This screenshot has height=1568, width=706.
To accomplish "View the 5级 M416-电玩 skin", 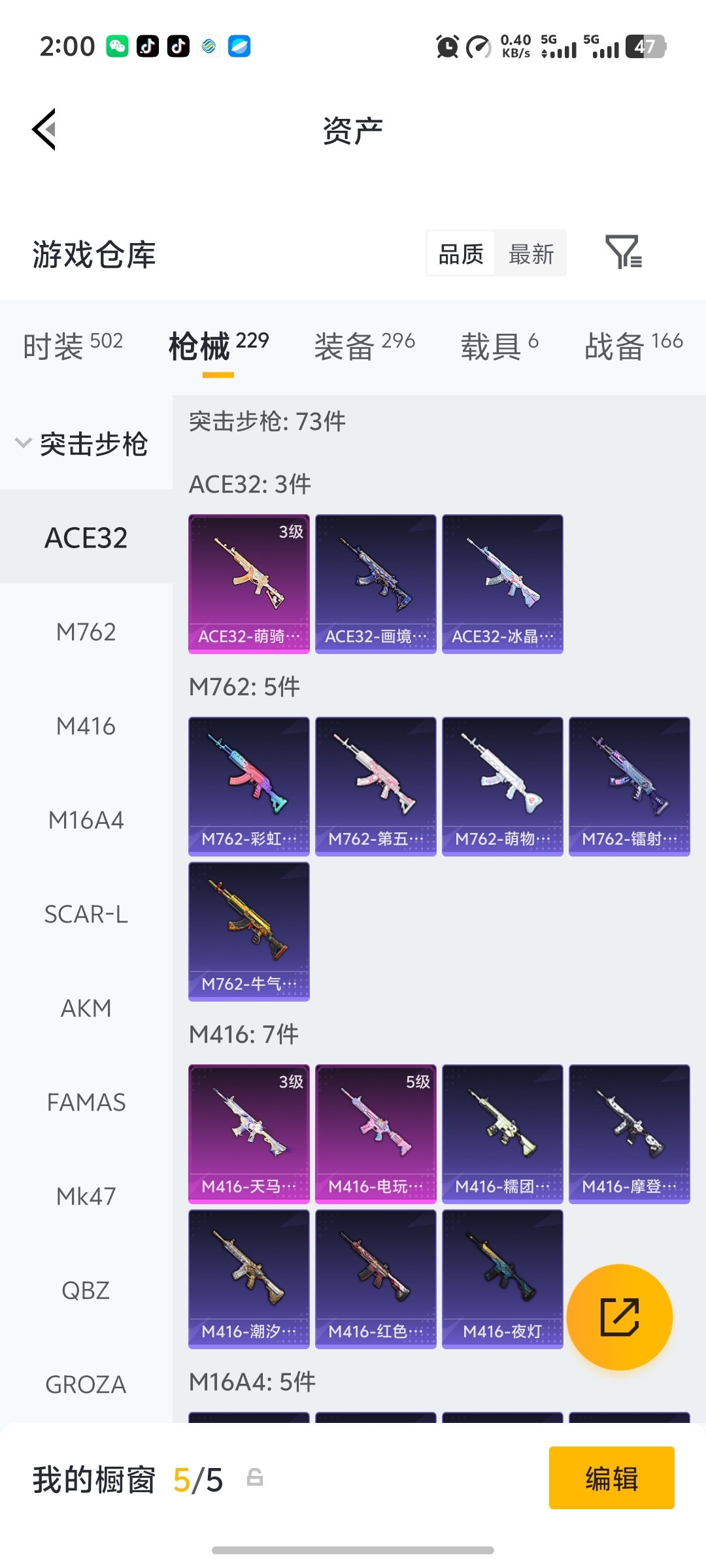I will (x=375, y=1135).
